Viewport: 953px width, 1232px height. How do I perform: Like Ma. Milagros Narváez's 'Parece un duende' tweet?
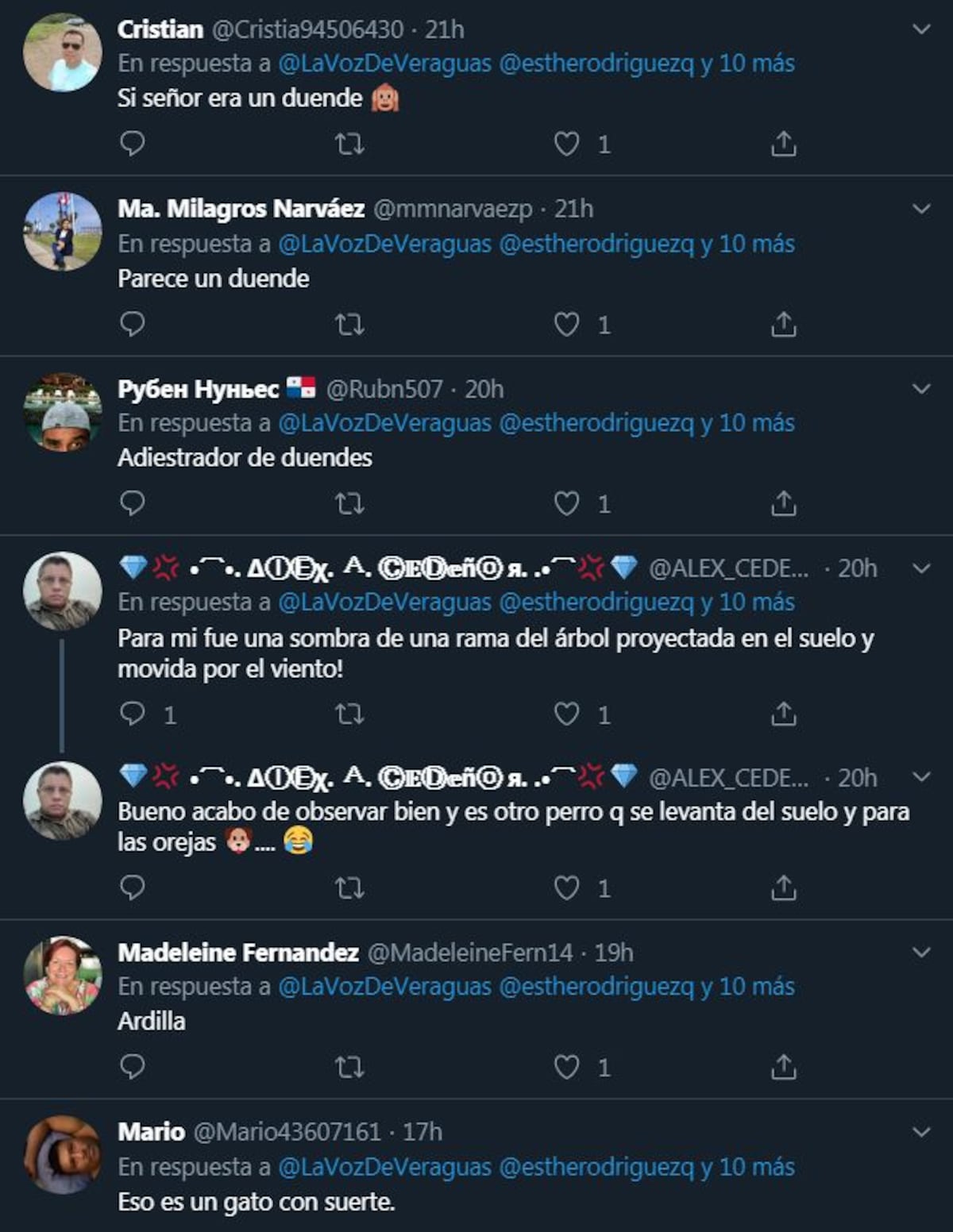[x=566, y=324]
